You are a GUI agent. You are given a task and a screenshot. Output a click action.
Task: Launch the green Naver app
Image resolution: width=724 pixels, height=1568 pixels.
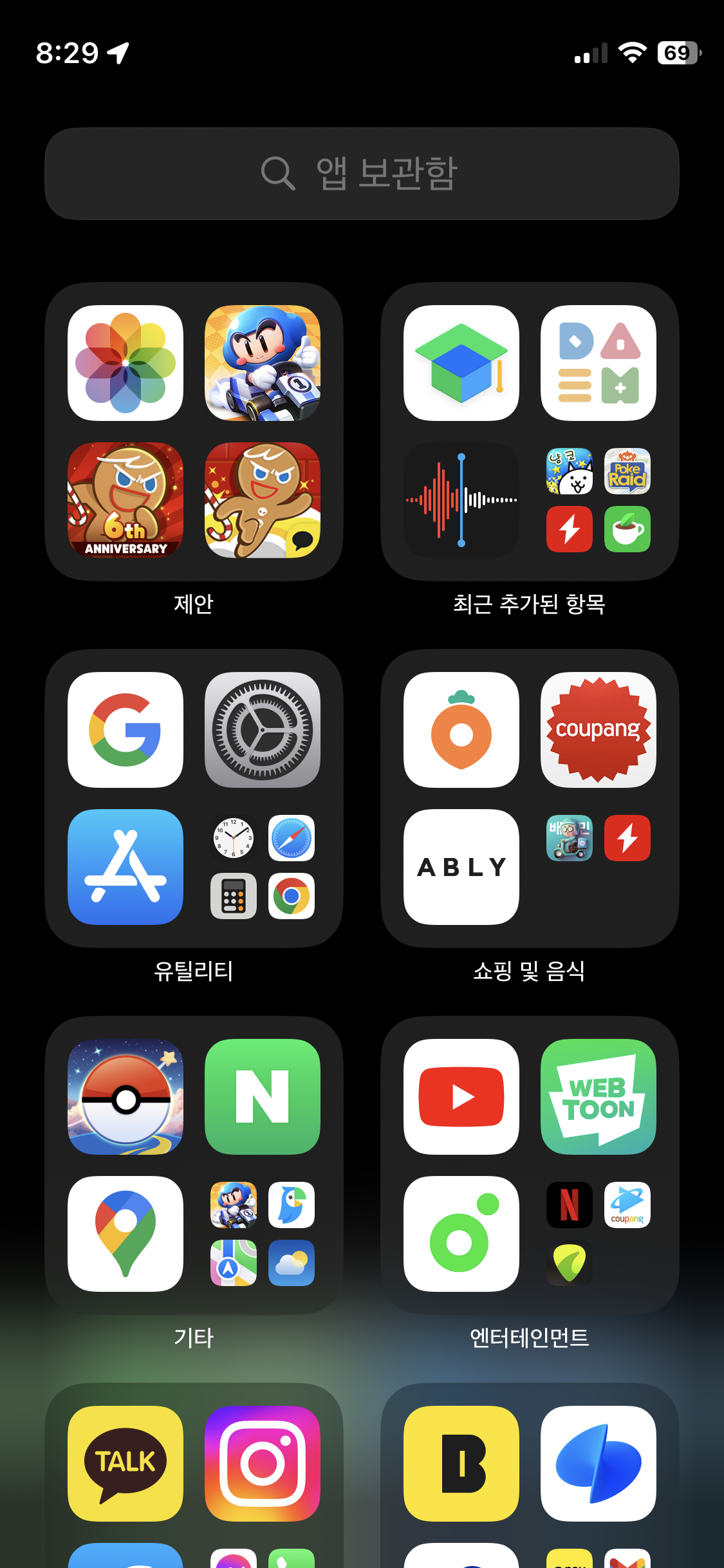pos(263,1097)
